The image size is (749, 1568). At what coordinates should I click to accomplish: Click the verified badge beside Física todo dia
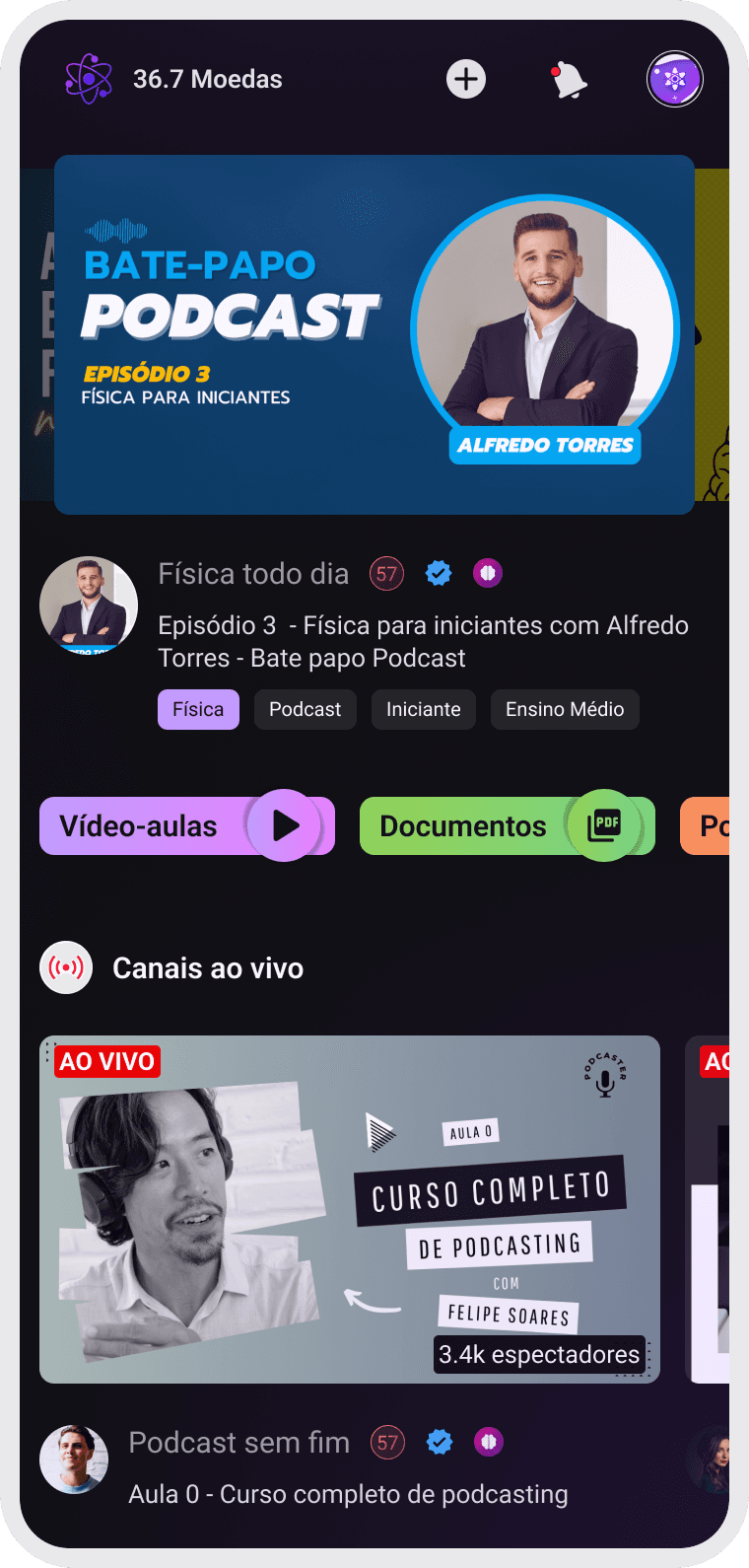point(438,573)
